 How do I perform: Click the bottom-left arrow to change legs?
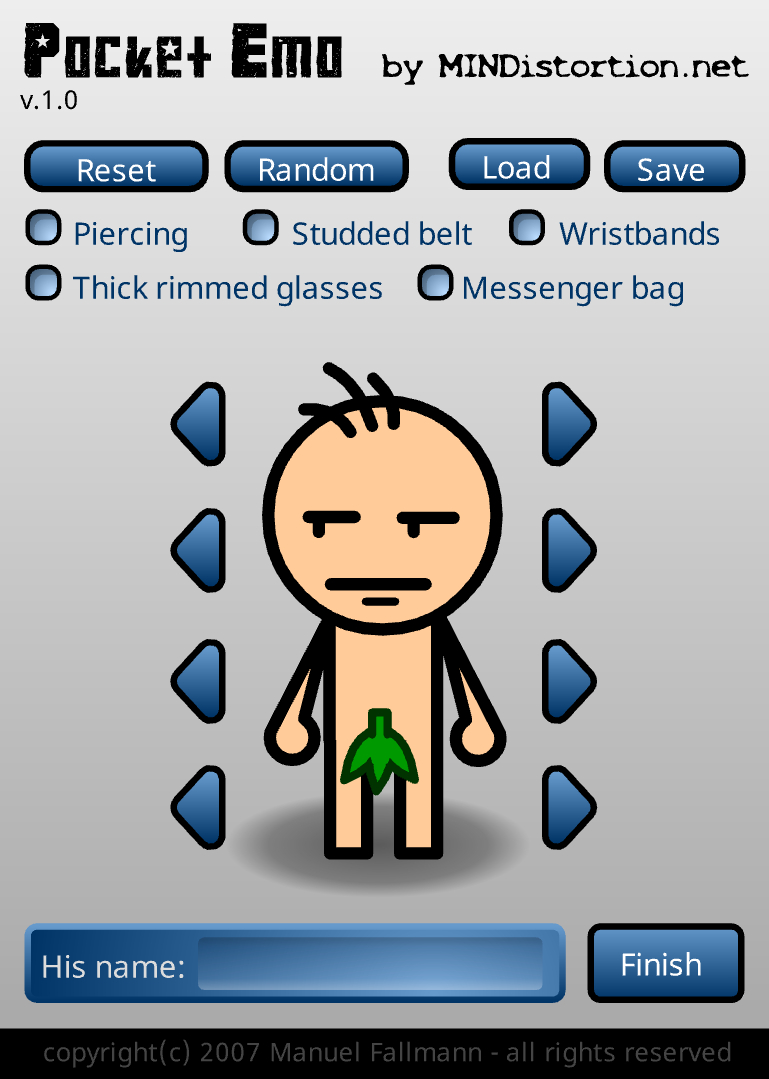(200, 806)
